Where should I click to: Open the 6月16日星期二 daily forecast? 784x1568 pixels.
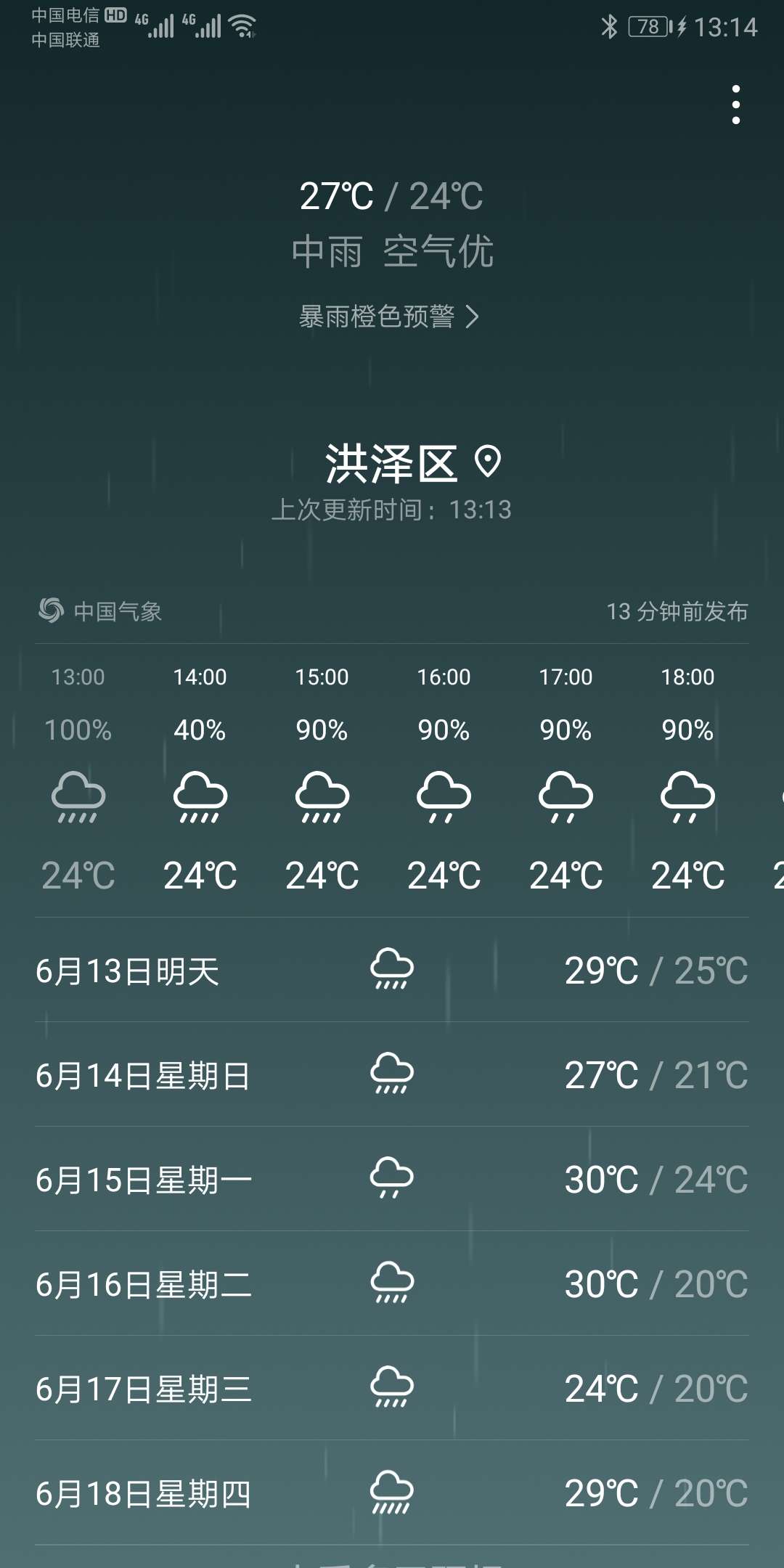(x=392, y=1283)
